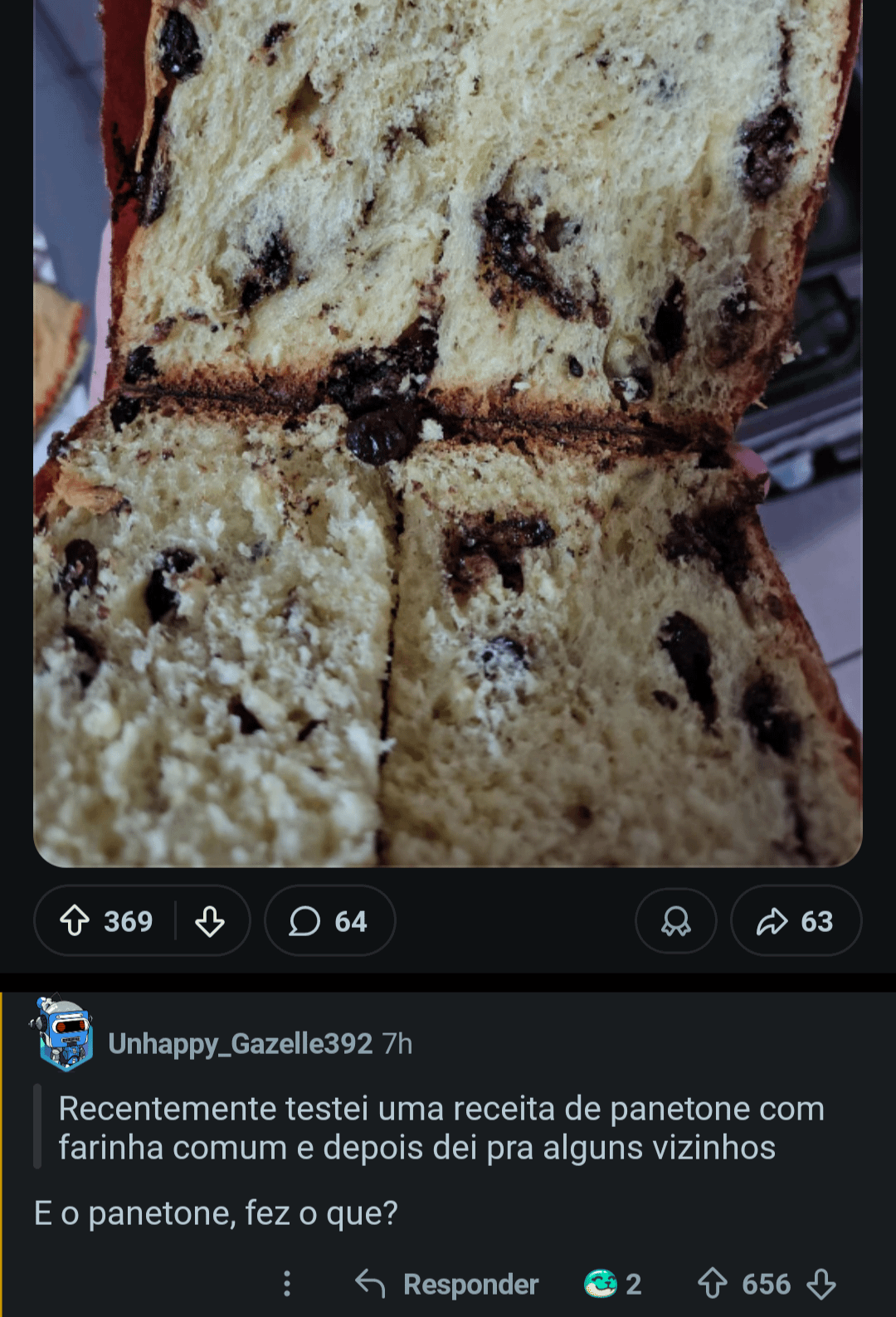Upvote Unhappy_Gazelle392's comment

(x=712, y=1284)
